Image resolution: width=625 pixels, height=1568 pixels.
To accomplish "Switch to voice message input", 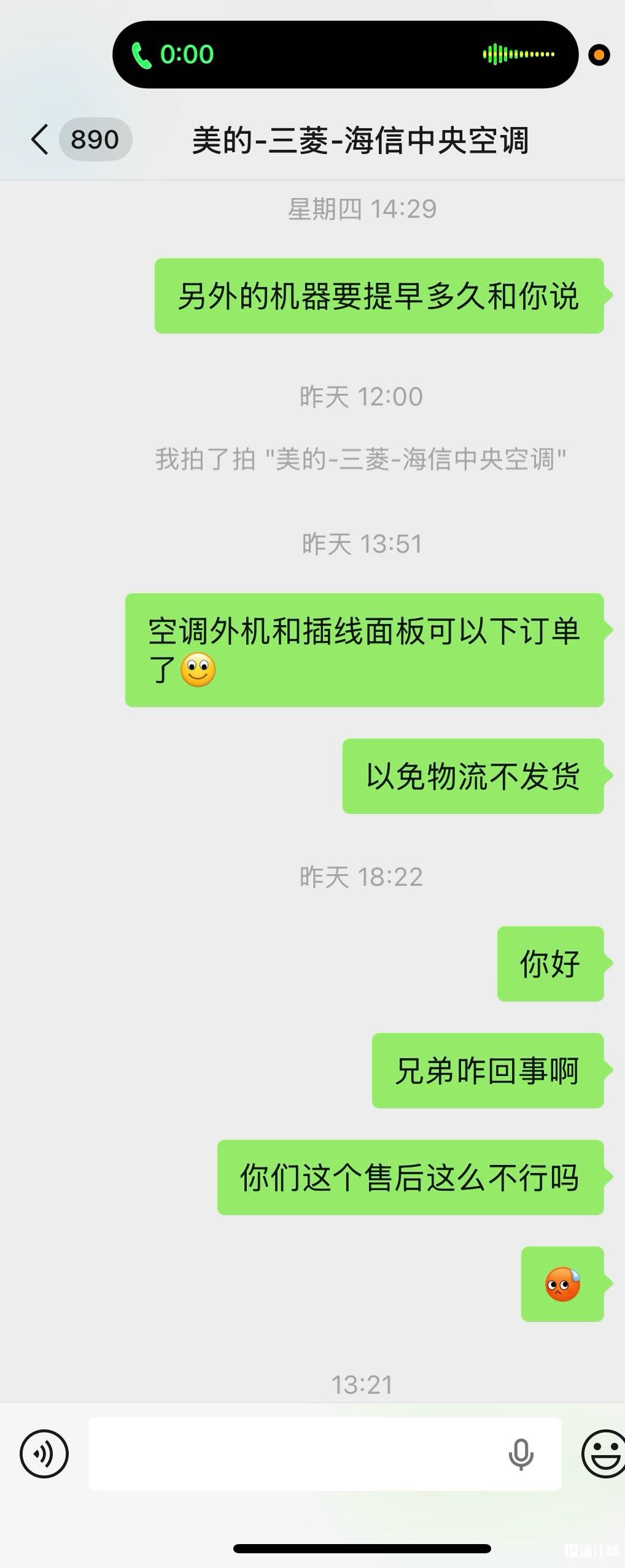I will point(44,1453).
